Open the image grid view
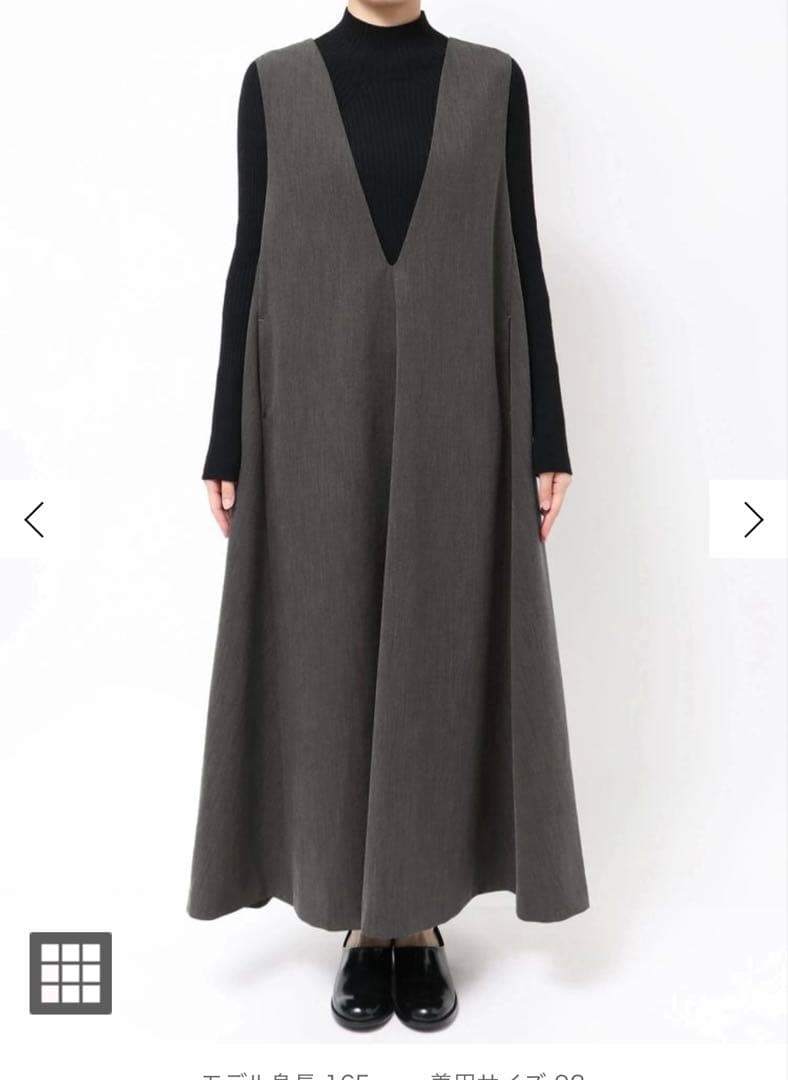This screenshot has height=1080, width=788. (70, 973)
